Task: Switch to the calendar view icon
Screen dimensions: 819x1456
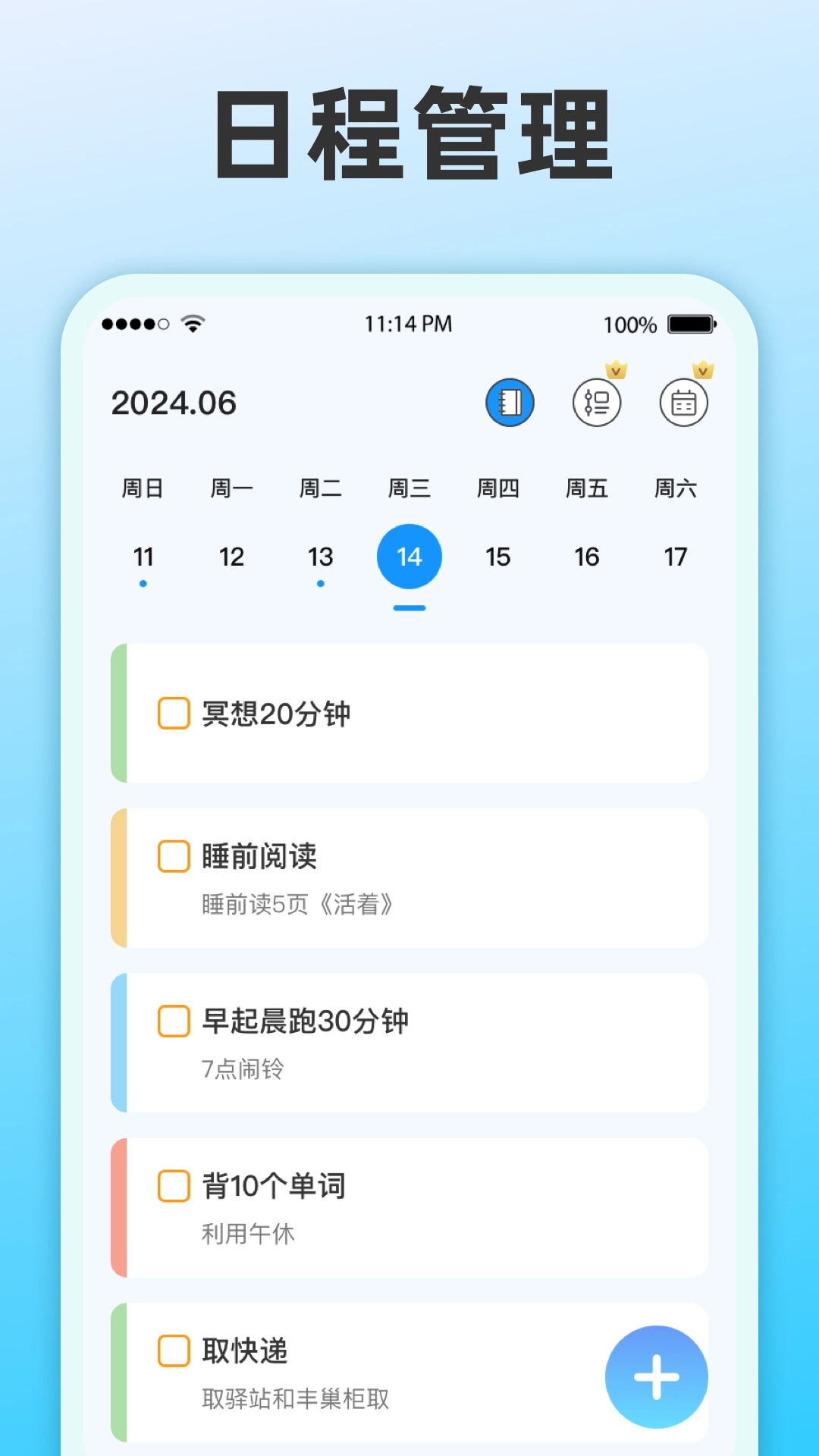Action: pos(683,403)
